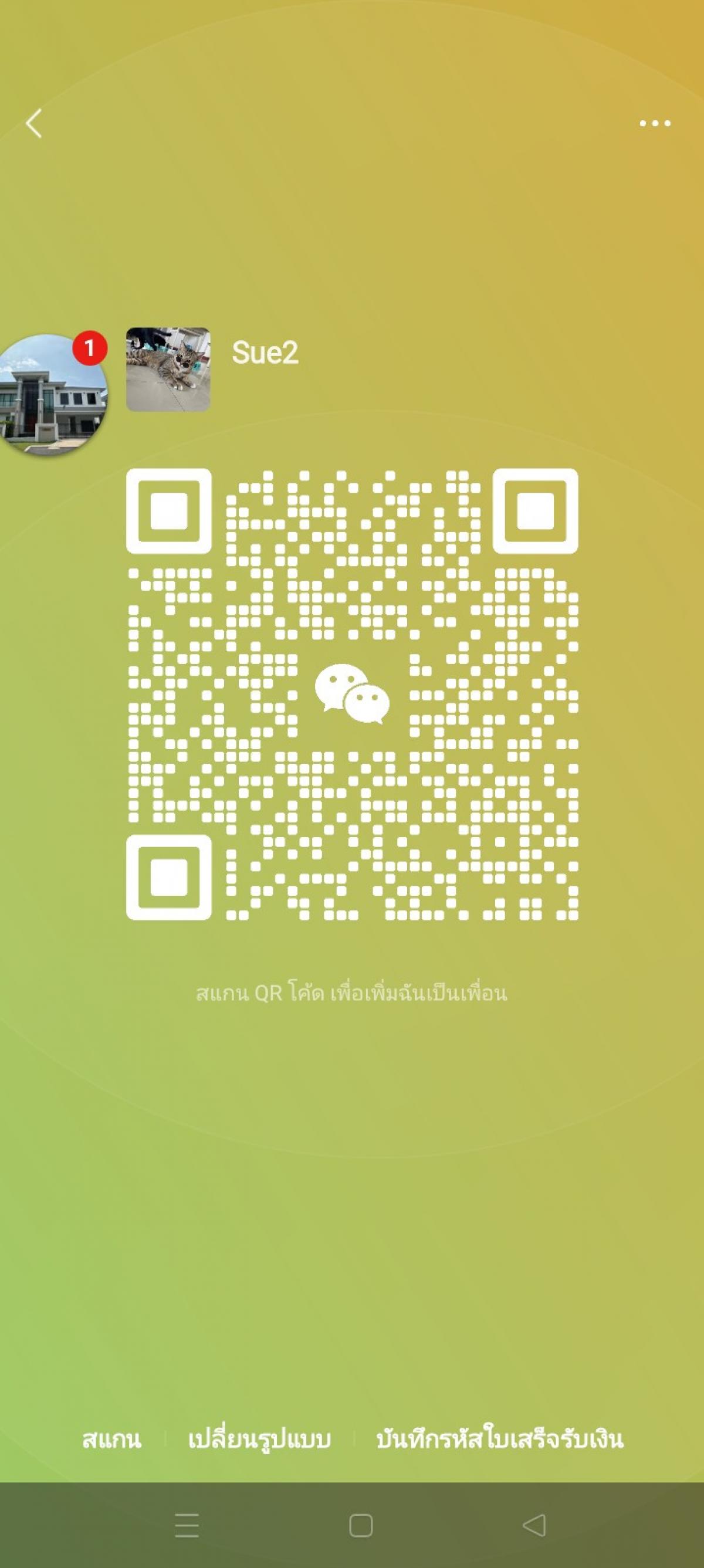
Task: Open the three-dot overflow menu
Action: (x=655, y=124)
